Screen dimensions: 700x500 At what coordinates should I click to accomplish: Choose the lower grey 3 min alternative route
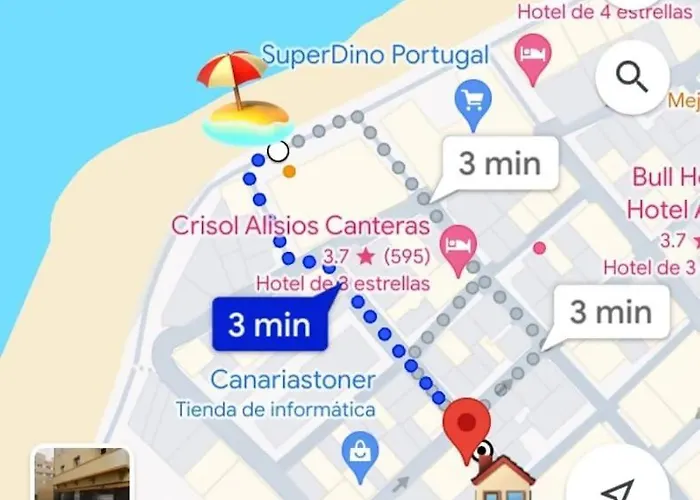coord(610,312)
